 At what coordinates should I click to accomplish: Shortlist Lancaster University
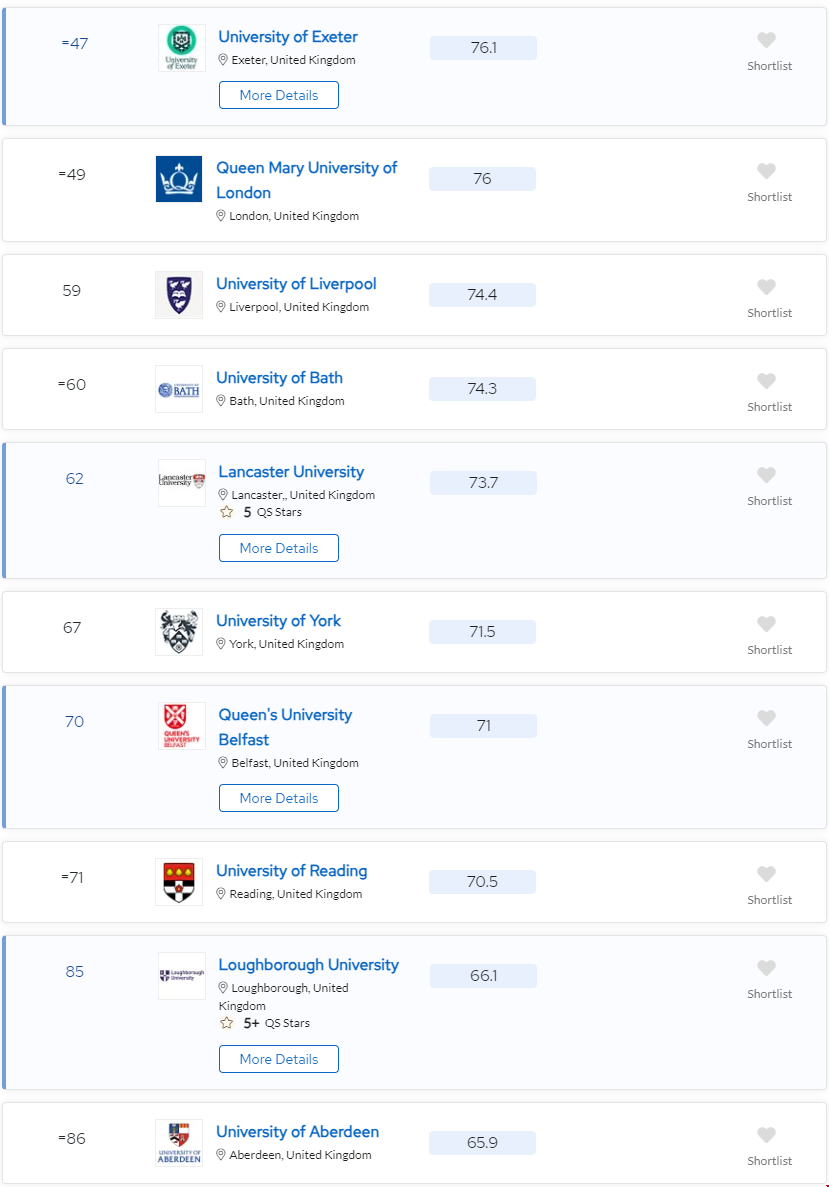[x=767, y=475]
